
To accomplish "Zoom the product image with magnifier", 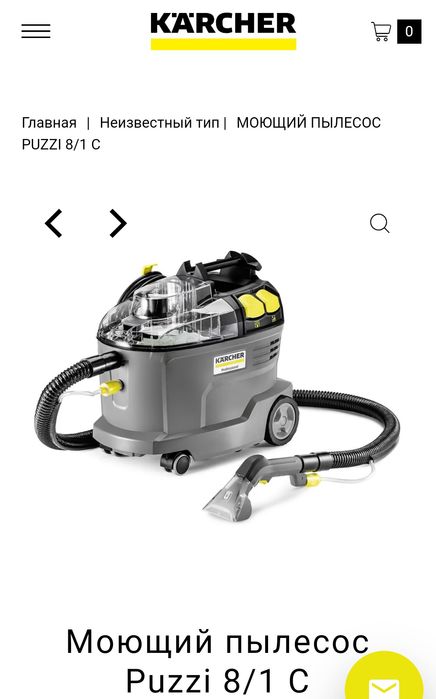I will (380, 223).
